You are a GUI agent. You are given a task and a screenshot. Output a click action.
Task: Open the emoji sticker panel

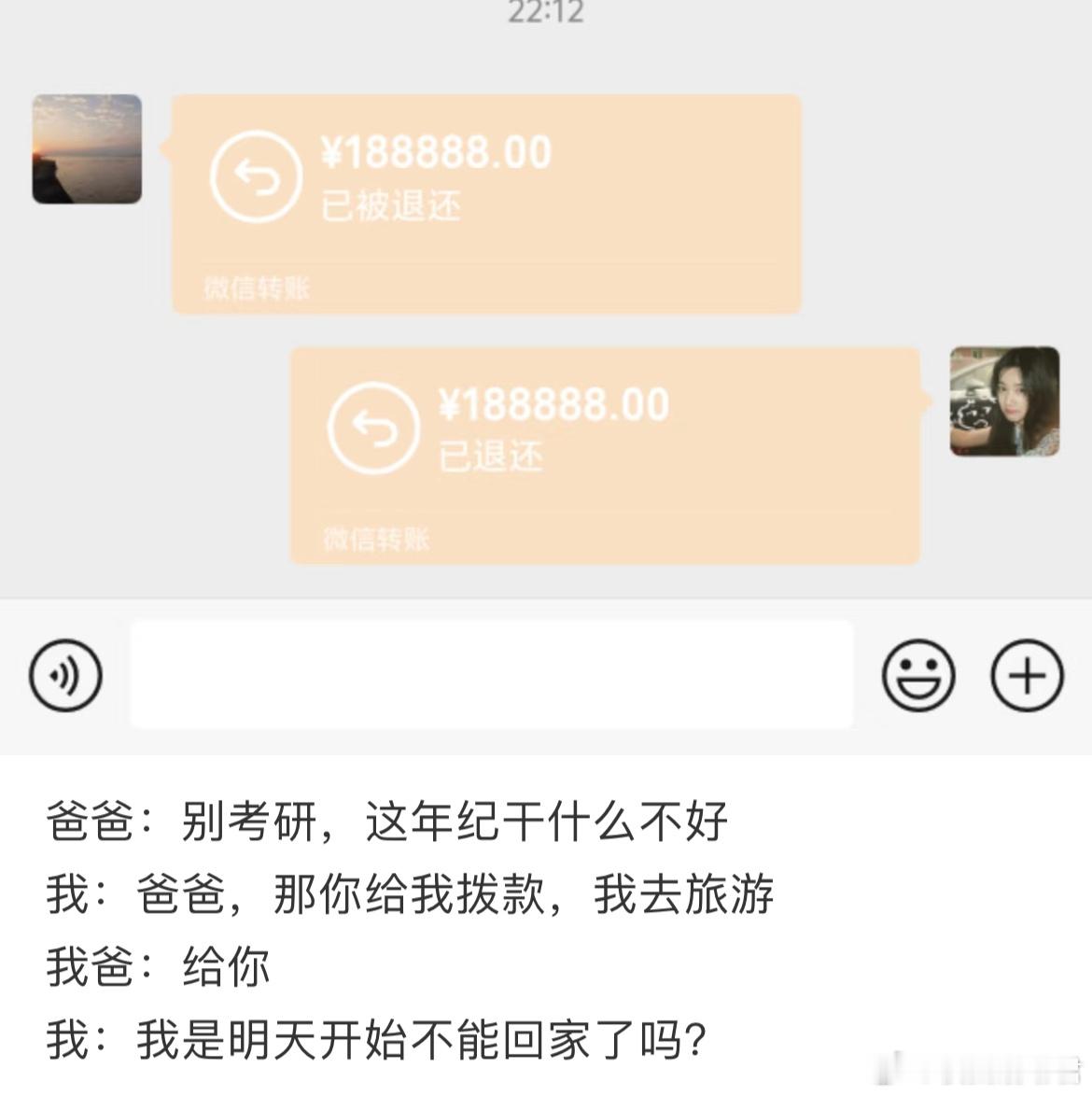pyautogui.click(x=917, y=674)
